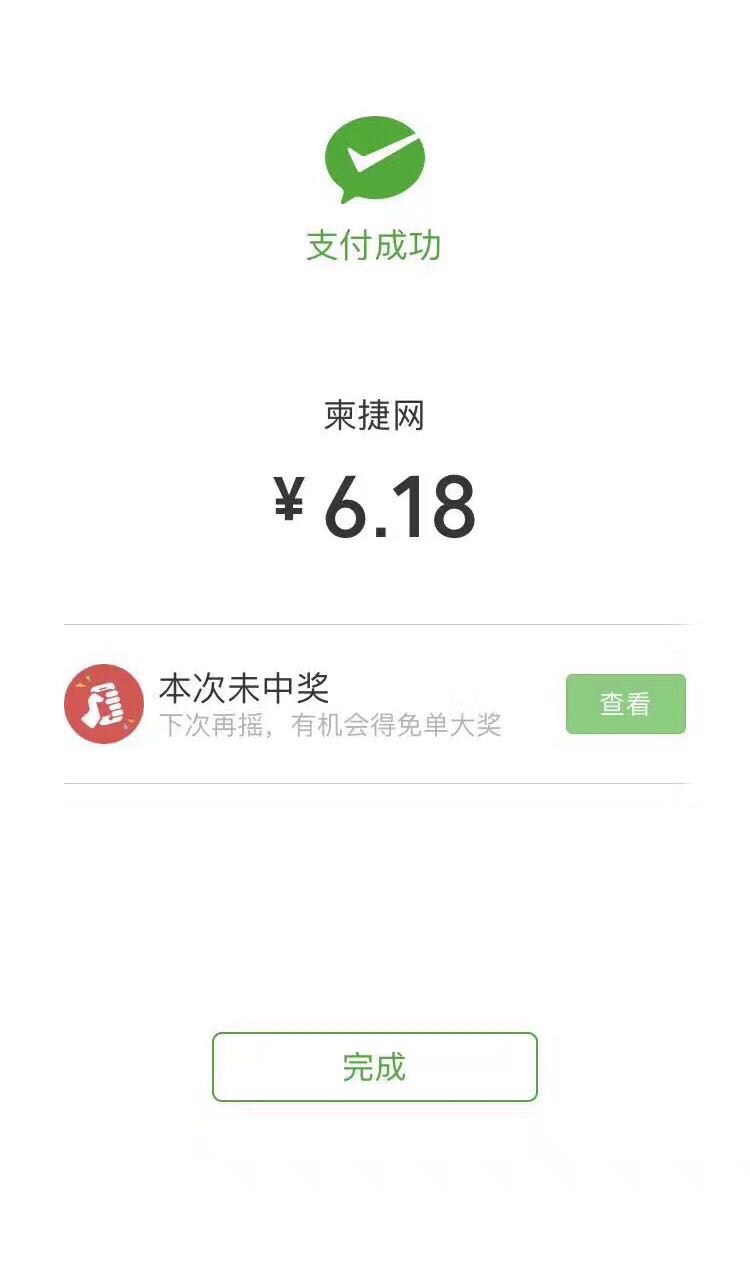Open the 本次未中奖 lottery row
The height and width of the screenshot is (1265, 750).
tap(375, 704)
